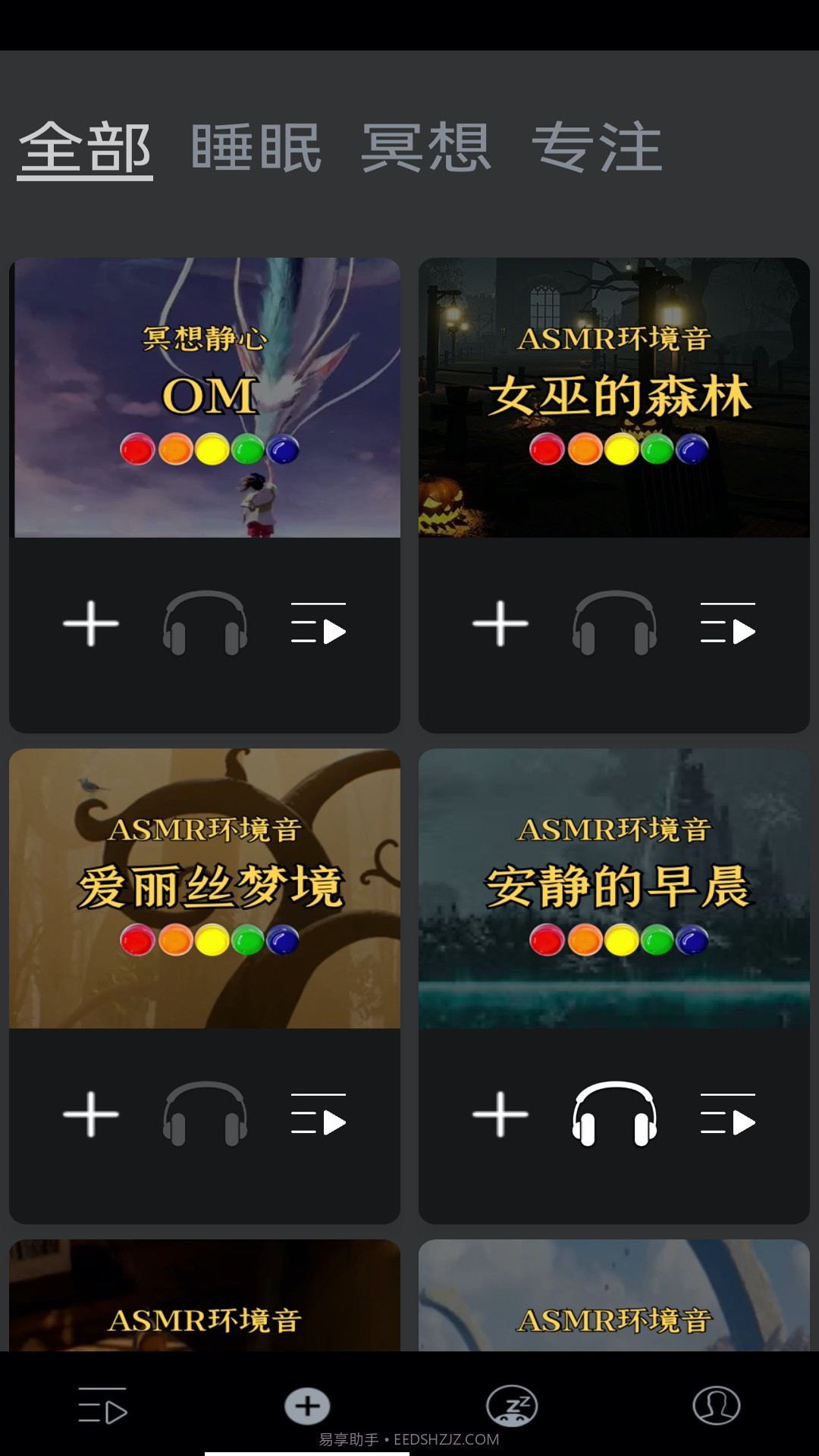The height and width of the screenshot is (1456, 819).
Task: Tap the headphones icon on OM card
Action: pos(205,623)
